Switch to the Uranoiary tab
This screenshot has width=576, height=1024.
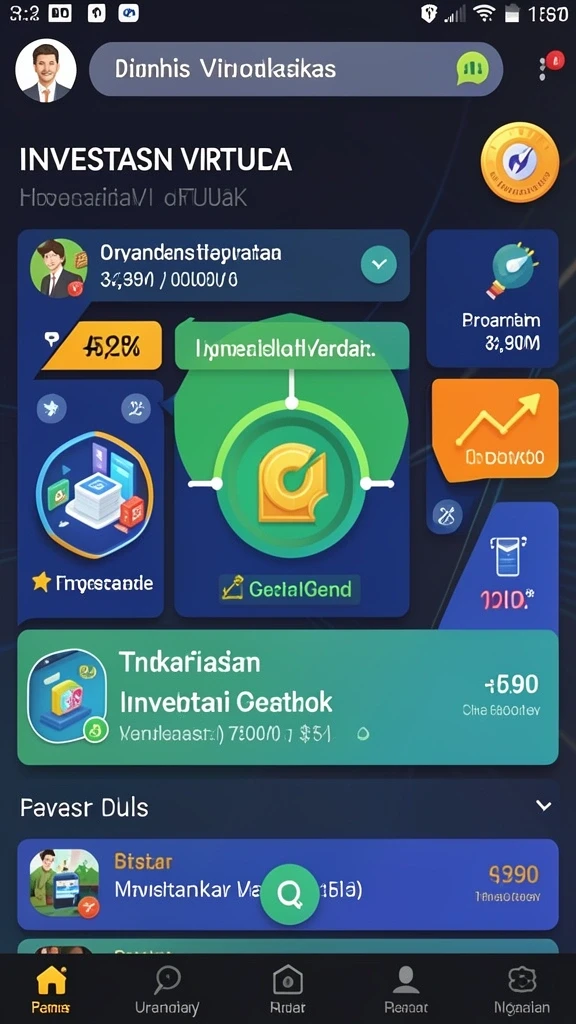tap(167, 989)
